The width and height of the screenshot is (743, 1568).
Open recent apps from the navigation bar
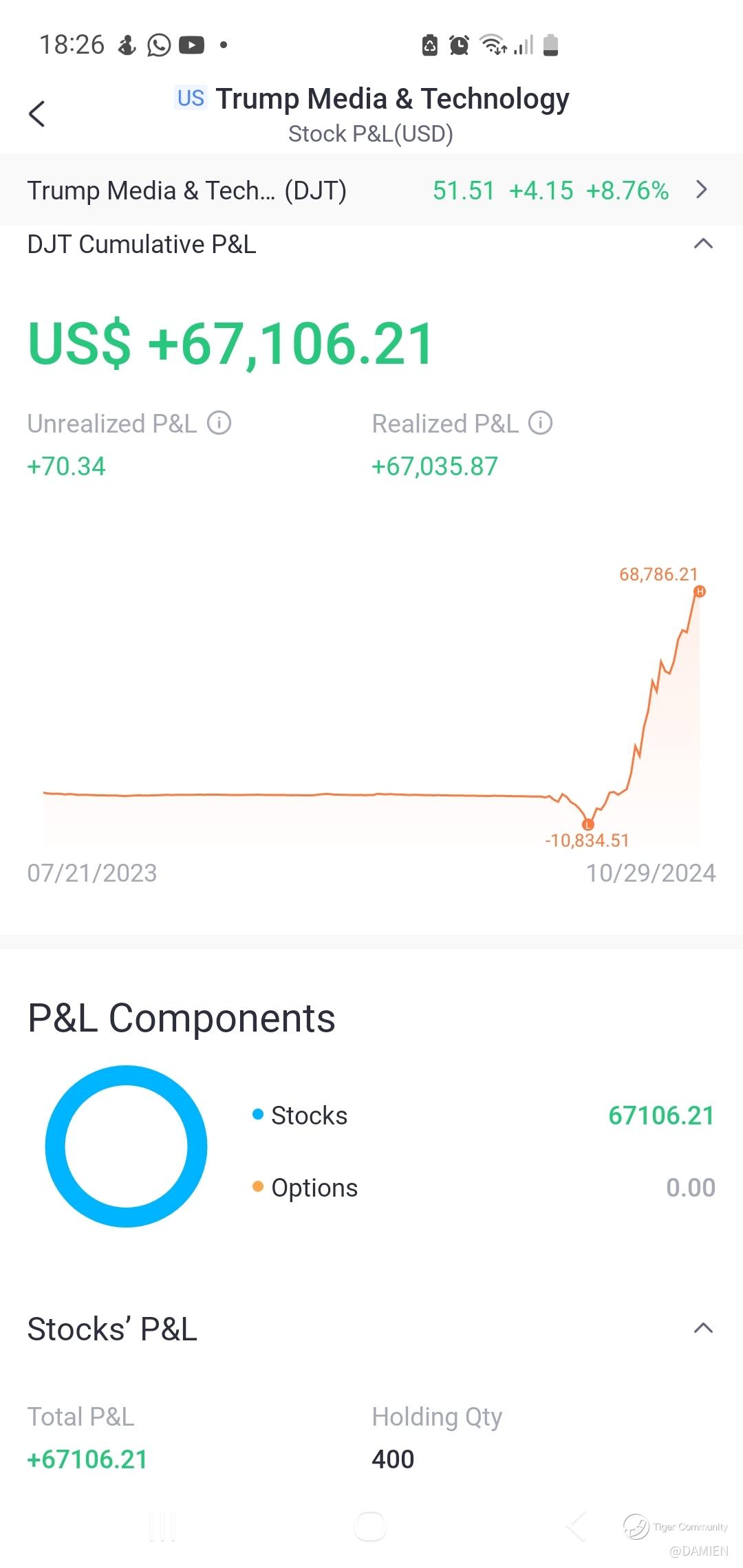(x=162, y=1527)
